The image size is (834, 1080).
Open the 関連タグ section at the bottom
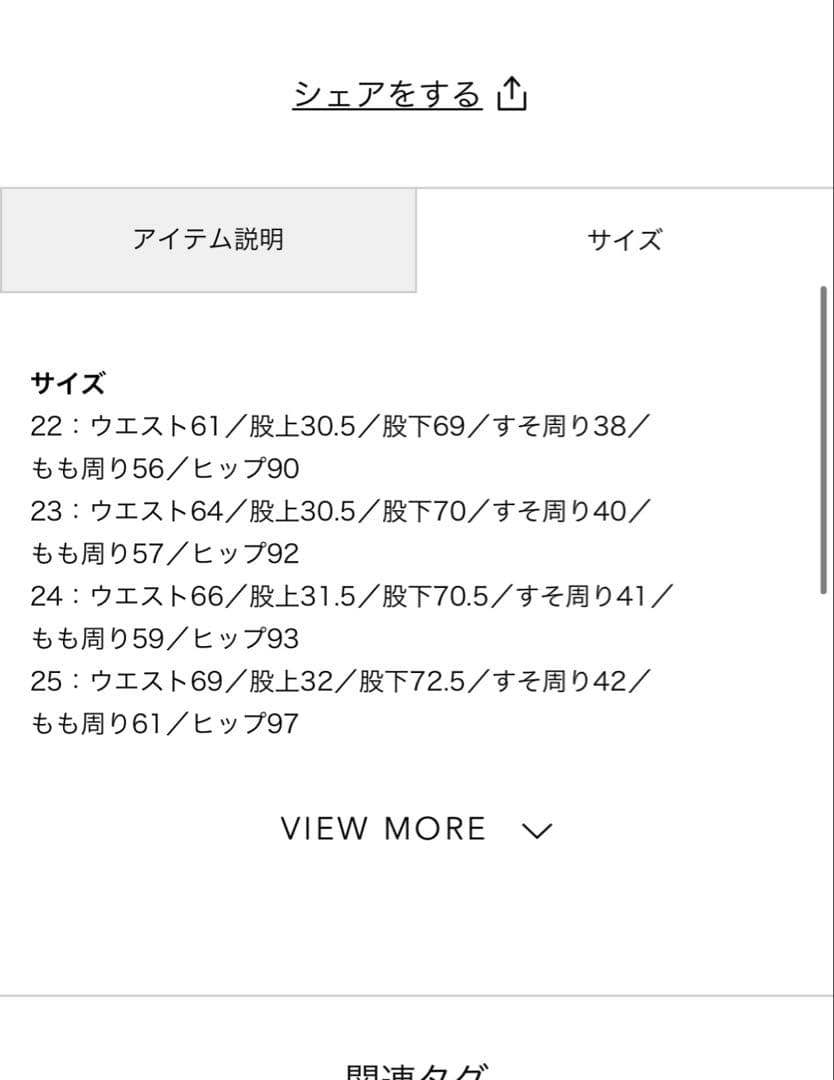[x=415, y=1070]
